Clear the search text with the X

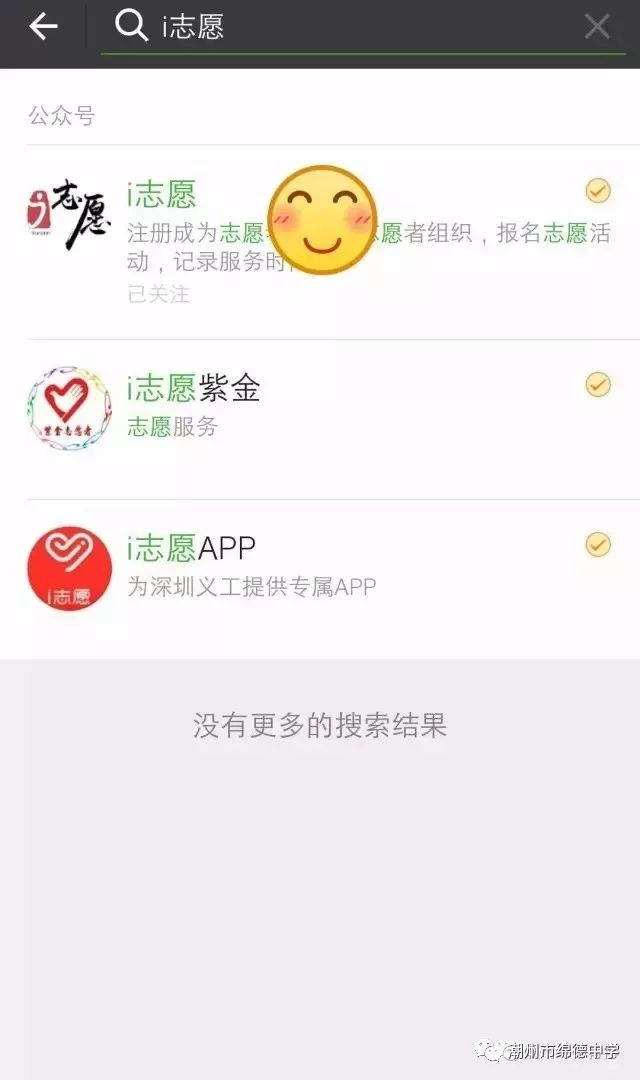coord(597,27)
